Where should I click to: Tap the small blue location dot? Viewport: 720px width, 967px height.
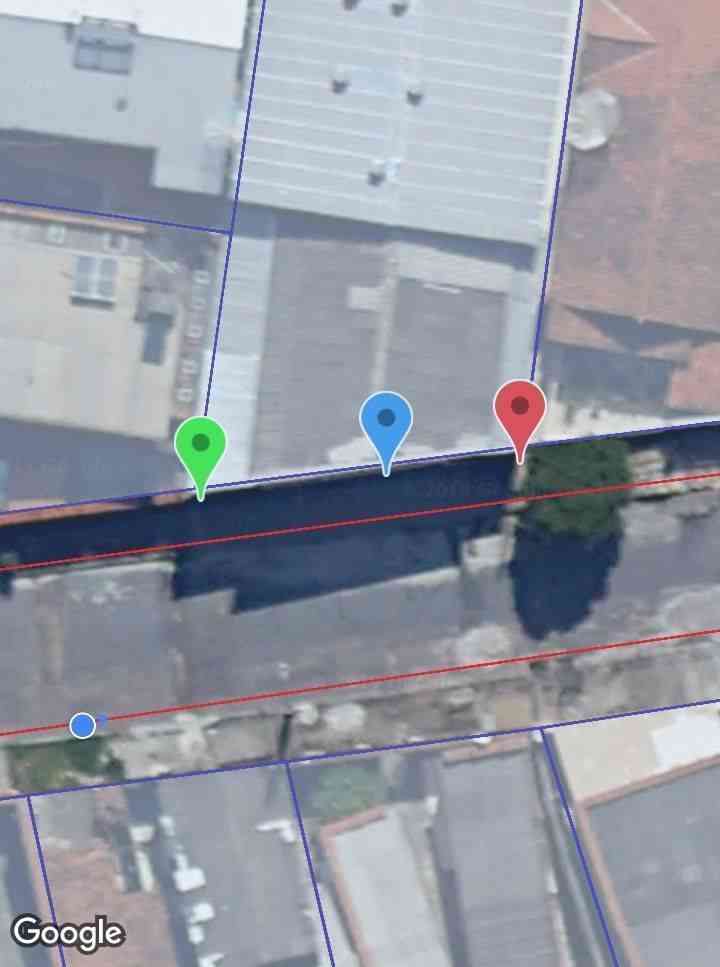click(83, 725)
